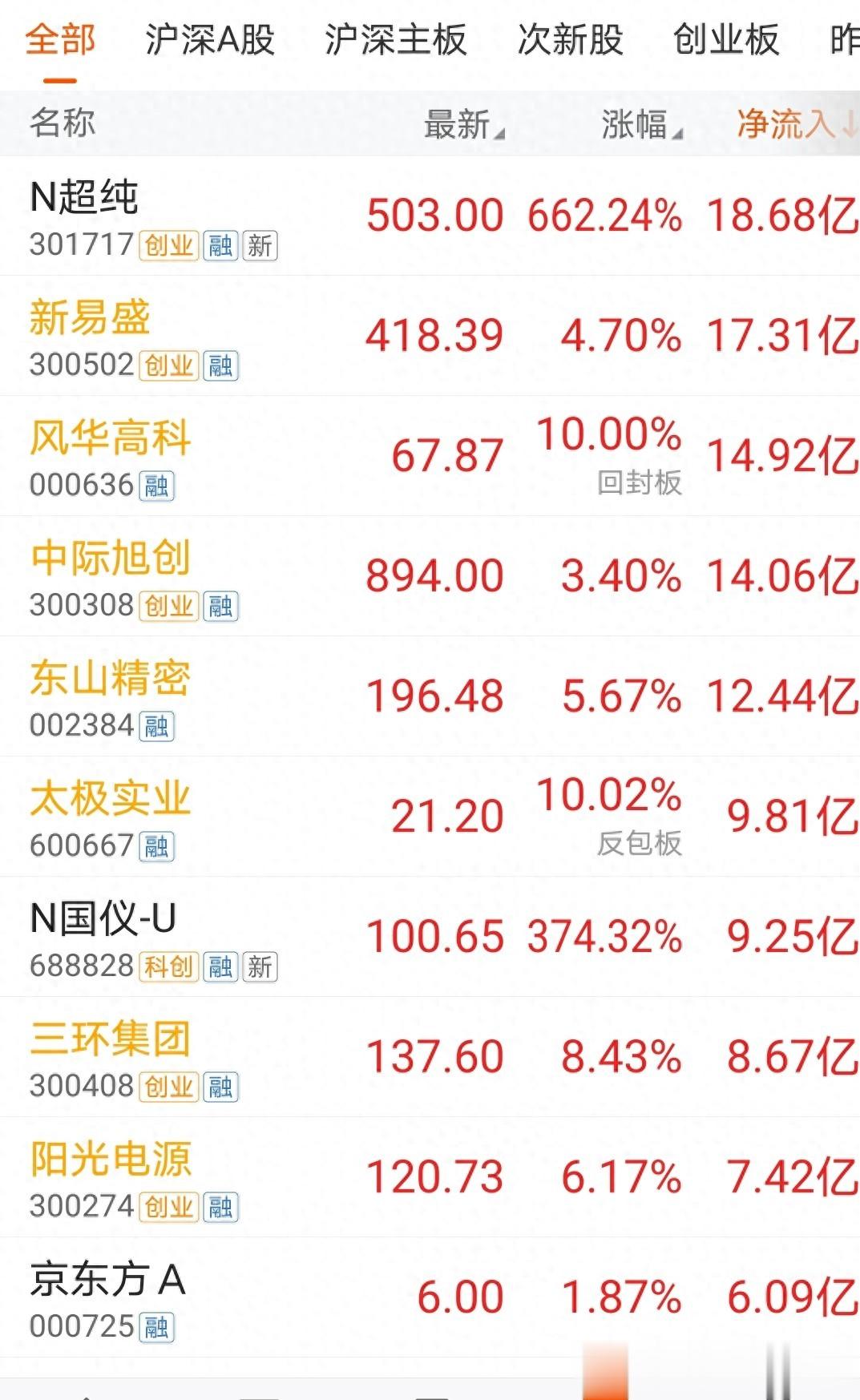View 阳光电源 stock page
The width and height of the screenshot is (860, 1400).
click(430, 1177)
